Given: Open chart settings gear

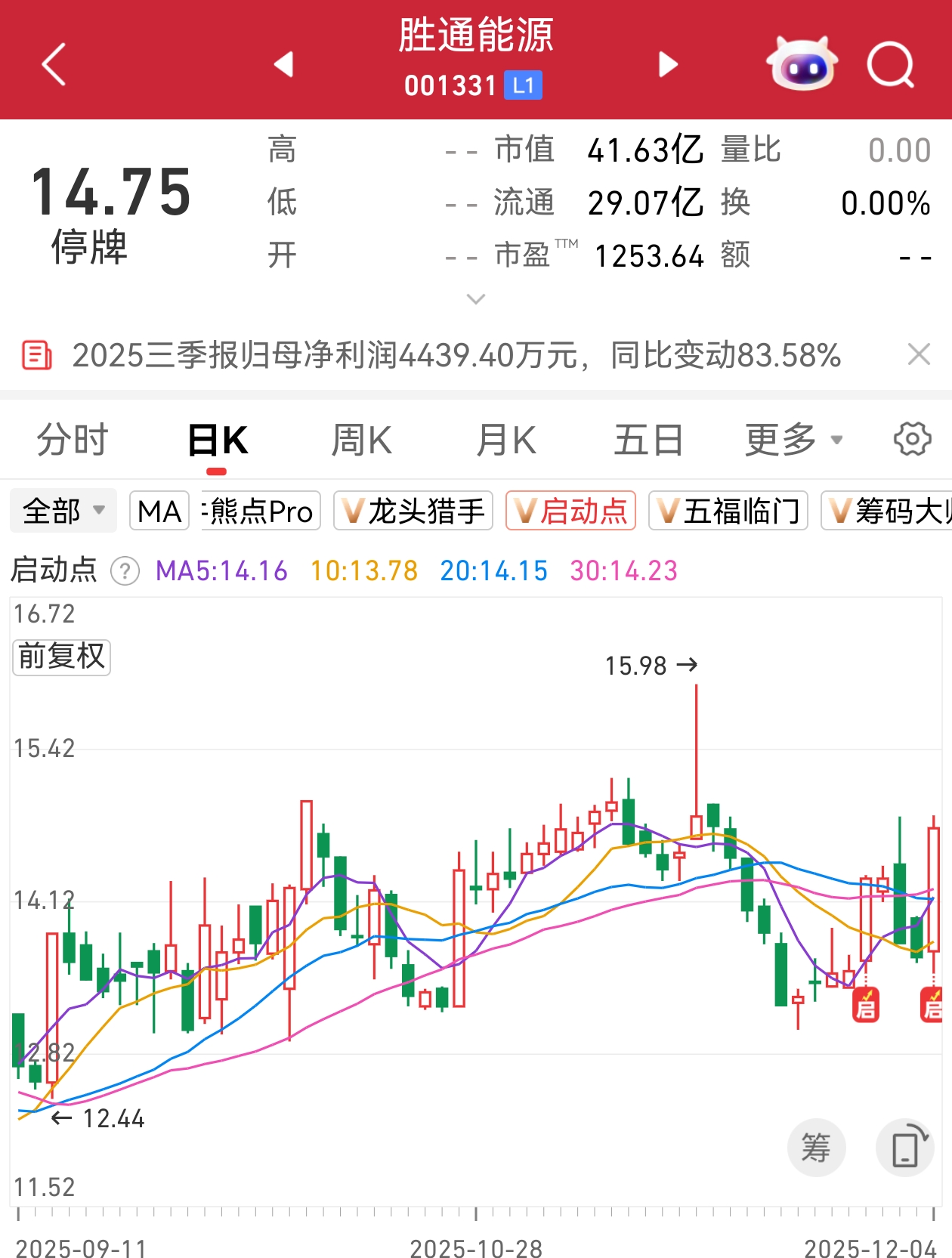Looking at the screenshot, I should [912, 439].
